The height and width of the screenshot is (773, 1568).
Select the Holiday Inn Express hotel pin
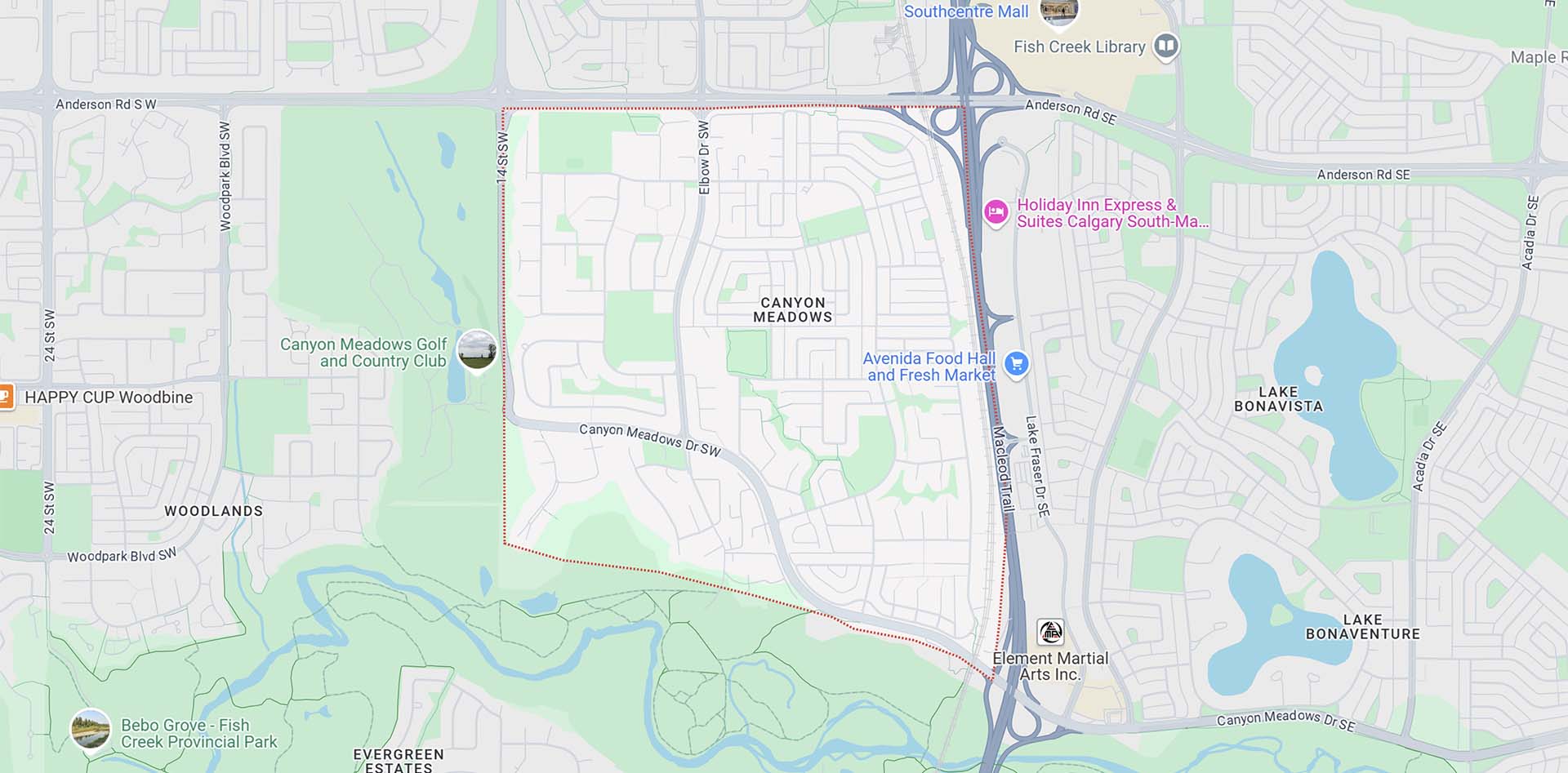click(x=995, y=213)
